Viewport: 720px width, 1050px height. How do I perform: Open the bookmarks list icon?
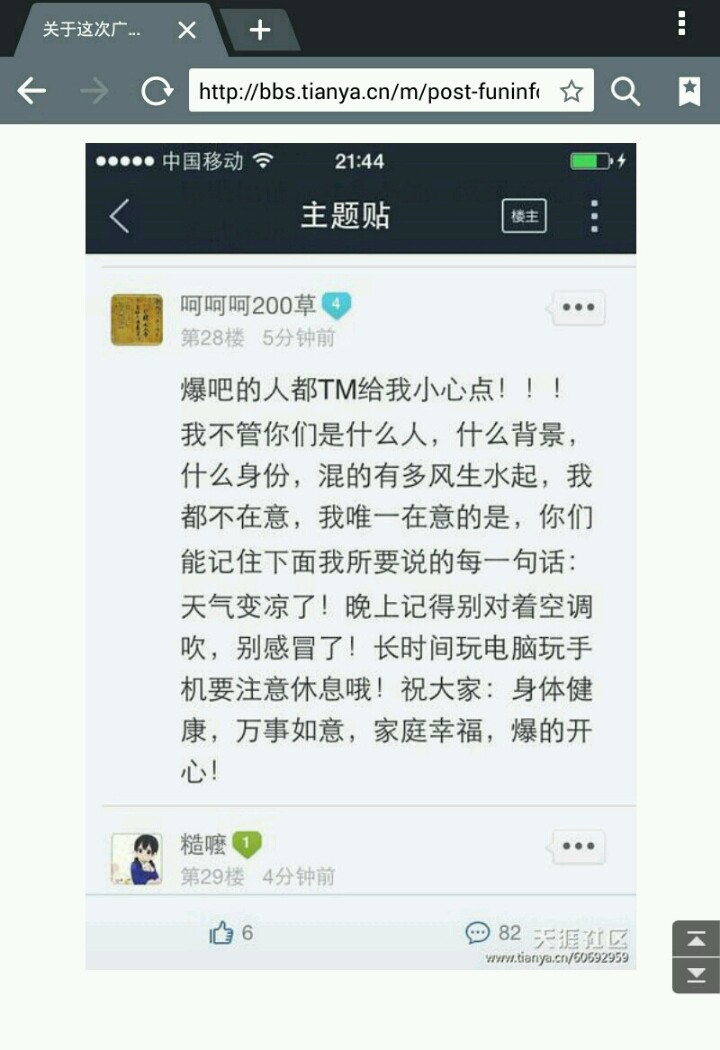click(x=689, y=92)
